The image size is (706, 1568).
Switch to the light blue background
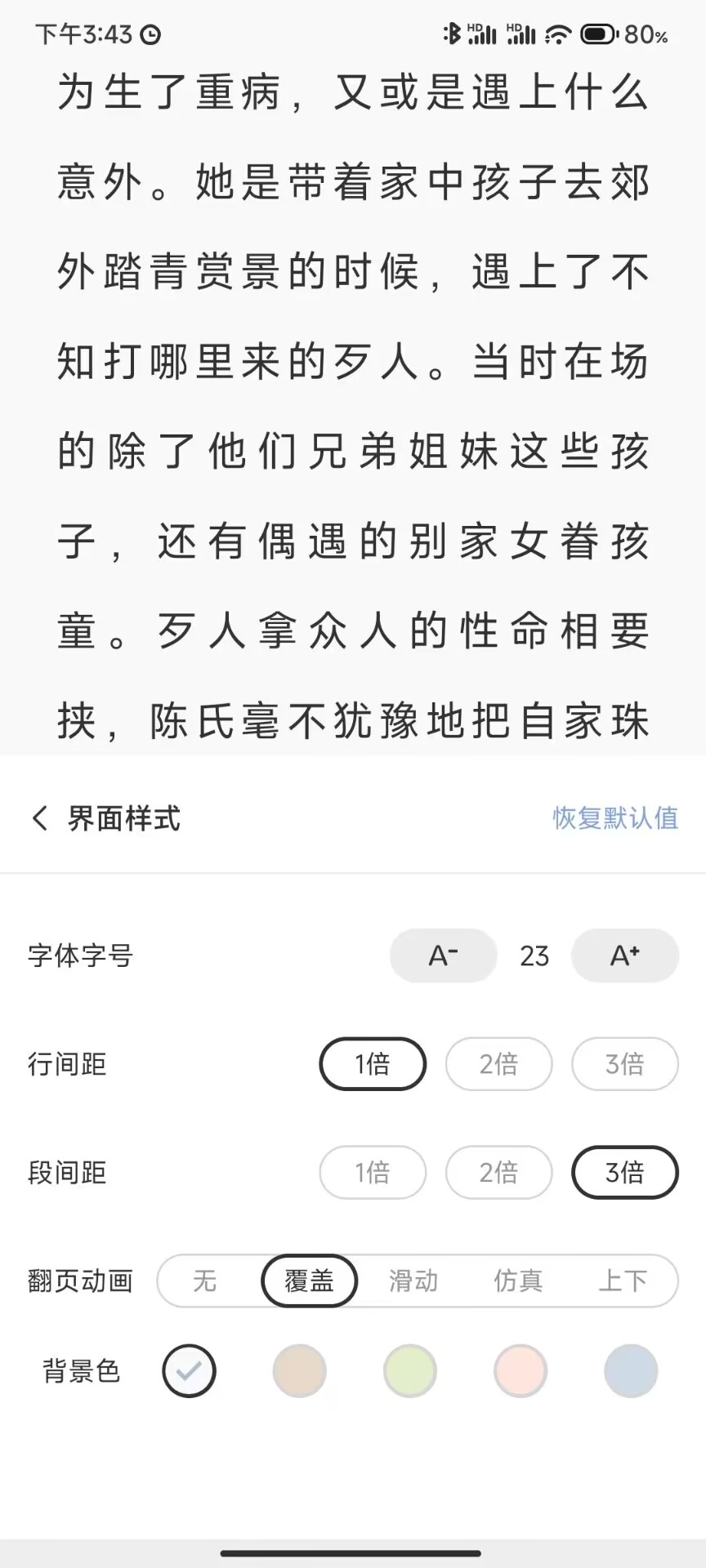pos(631,1371)
